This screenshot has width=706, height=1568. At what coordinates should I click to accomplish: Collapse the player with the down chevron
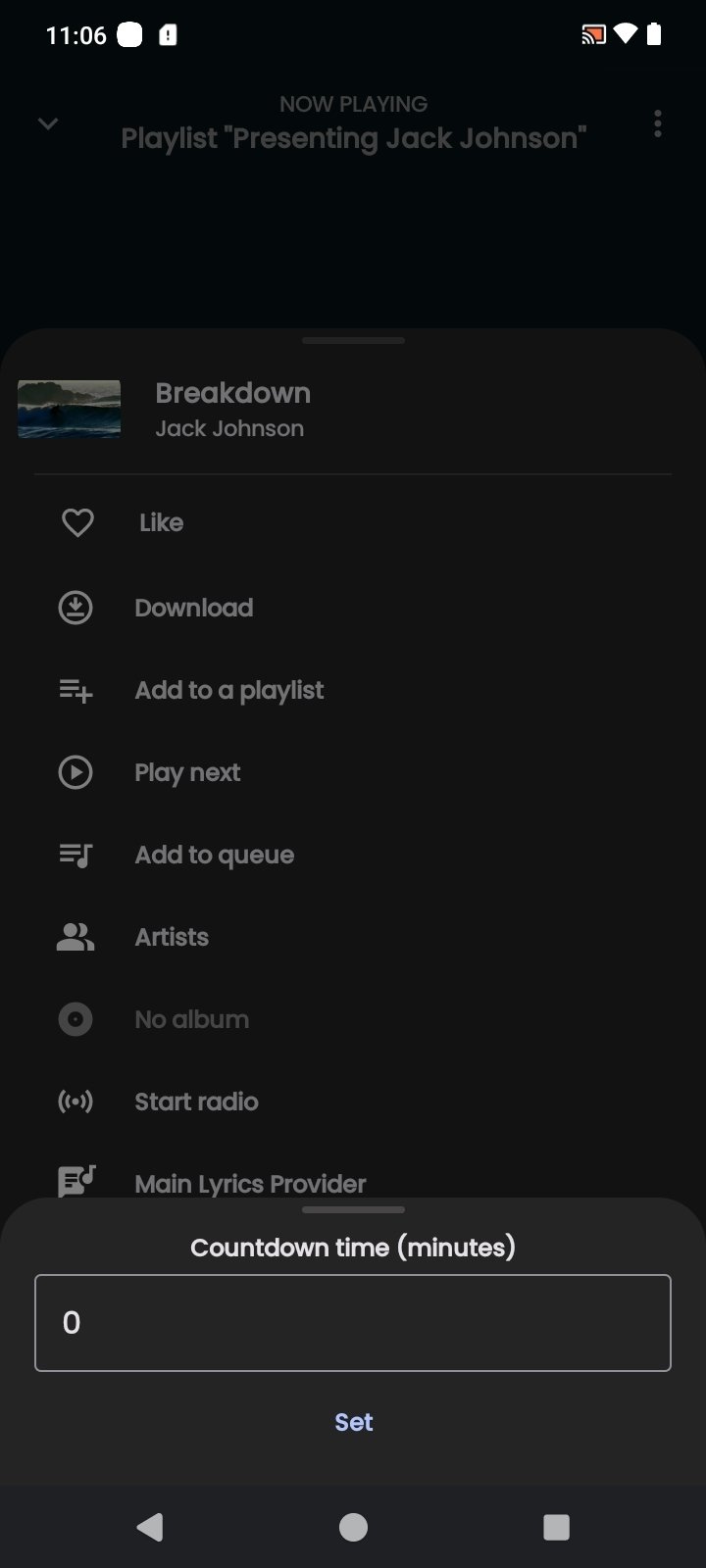point(48,123)
